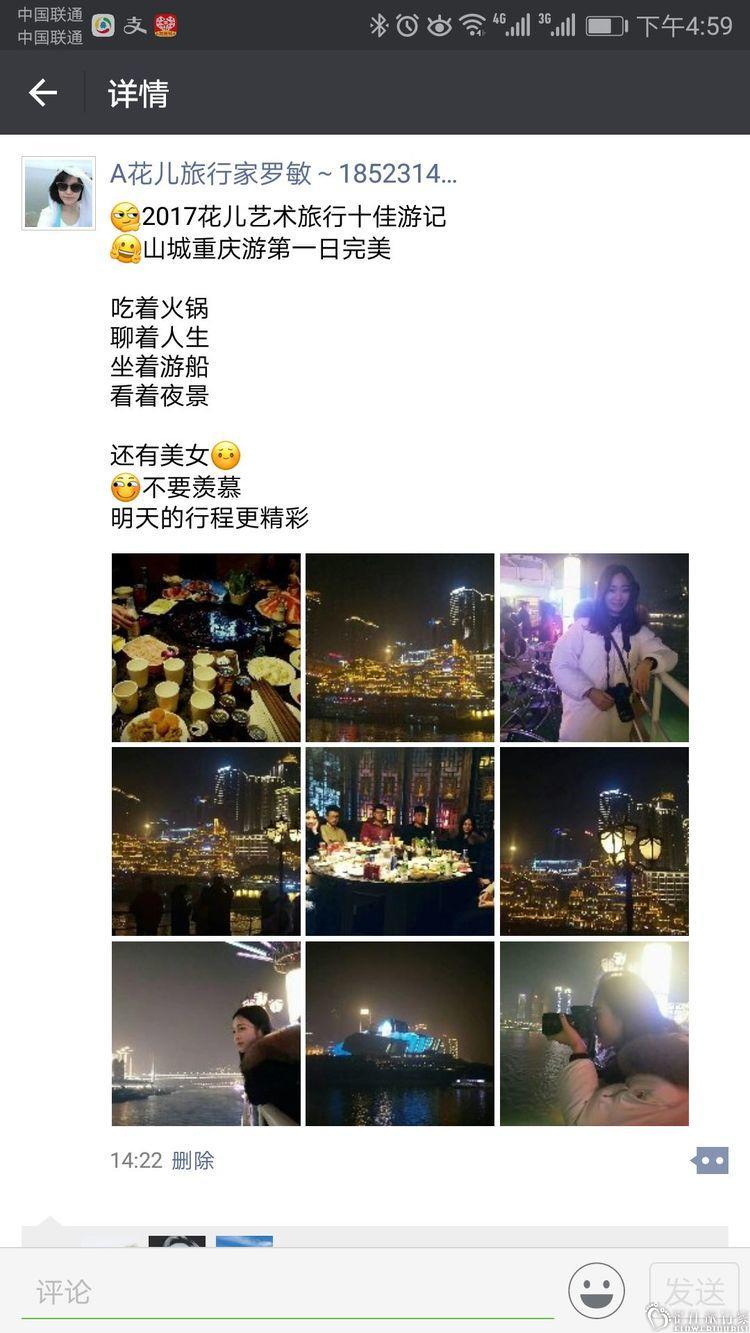Open the photo of woman holding camera

(x=594, y=1034)
